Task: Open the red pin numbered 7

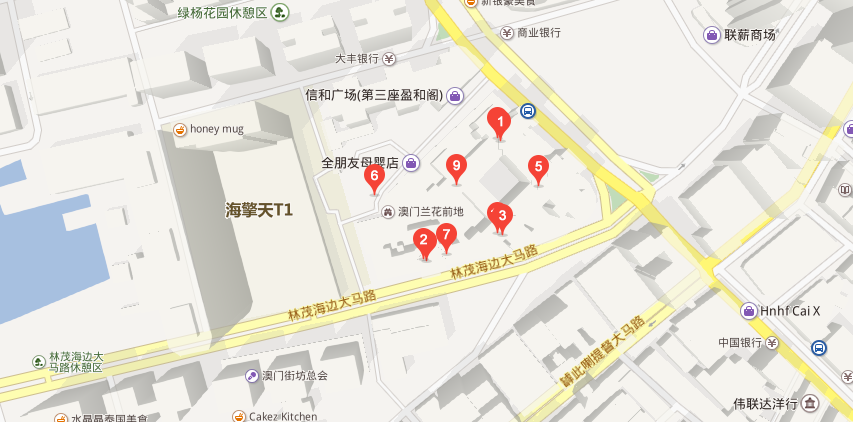Action: 446,235
